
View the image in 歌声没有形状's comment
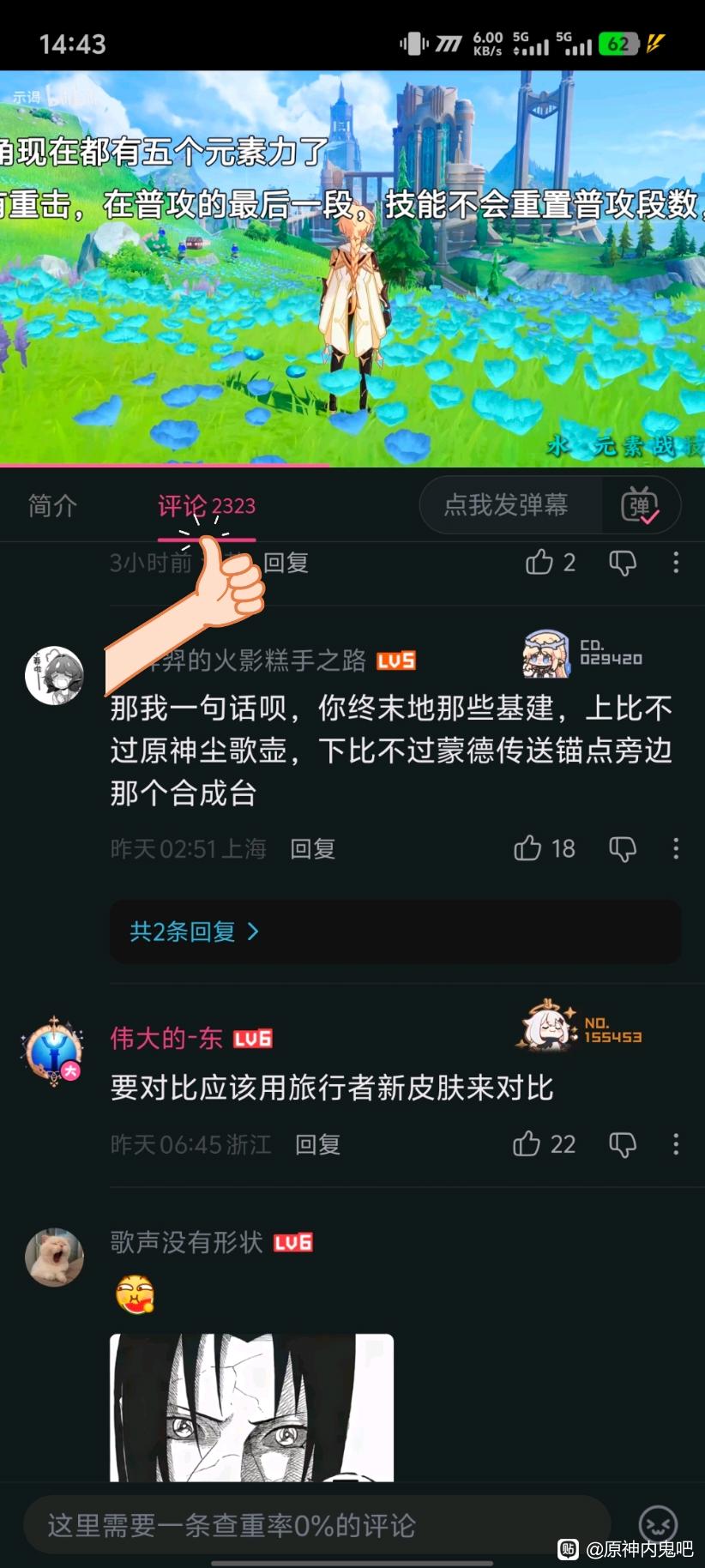tap(251, 1407)
